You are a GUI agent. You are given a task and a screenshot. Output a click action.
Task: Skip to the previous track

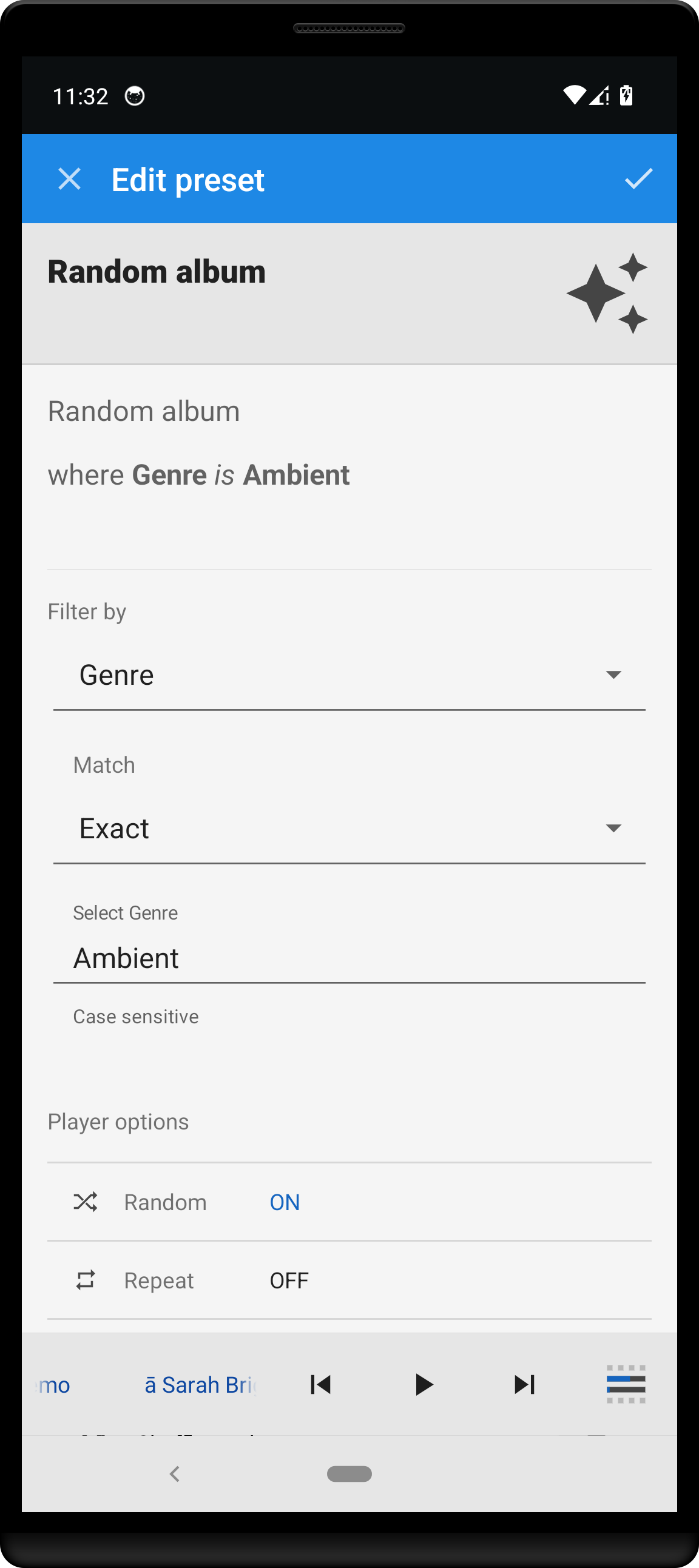click(x=321, y=1385)
